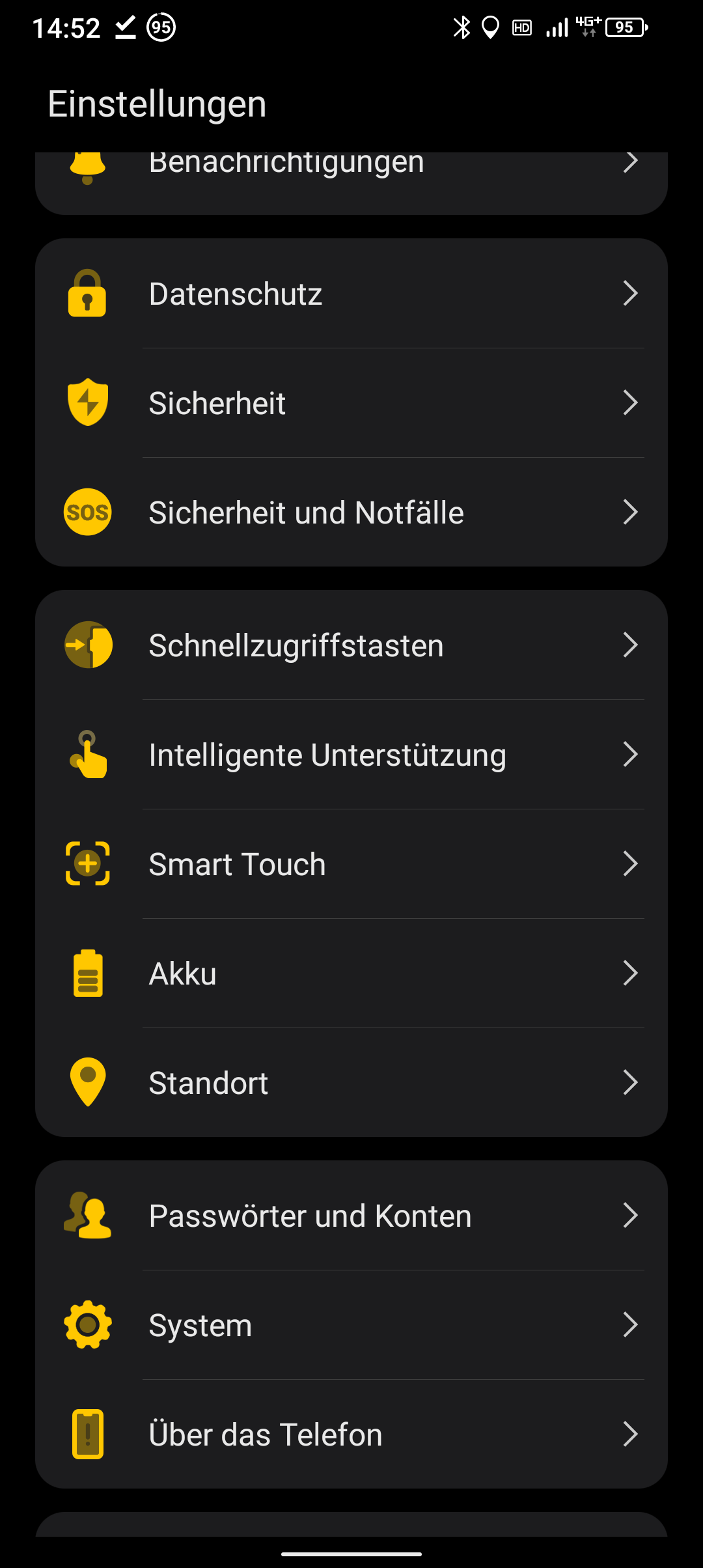Screen dimensions: 703x1568
Task: Open the System settings row
Action: [351, 1325]
